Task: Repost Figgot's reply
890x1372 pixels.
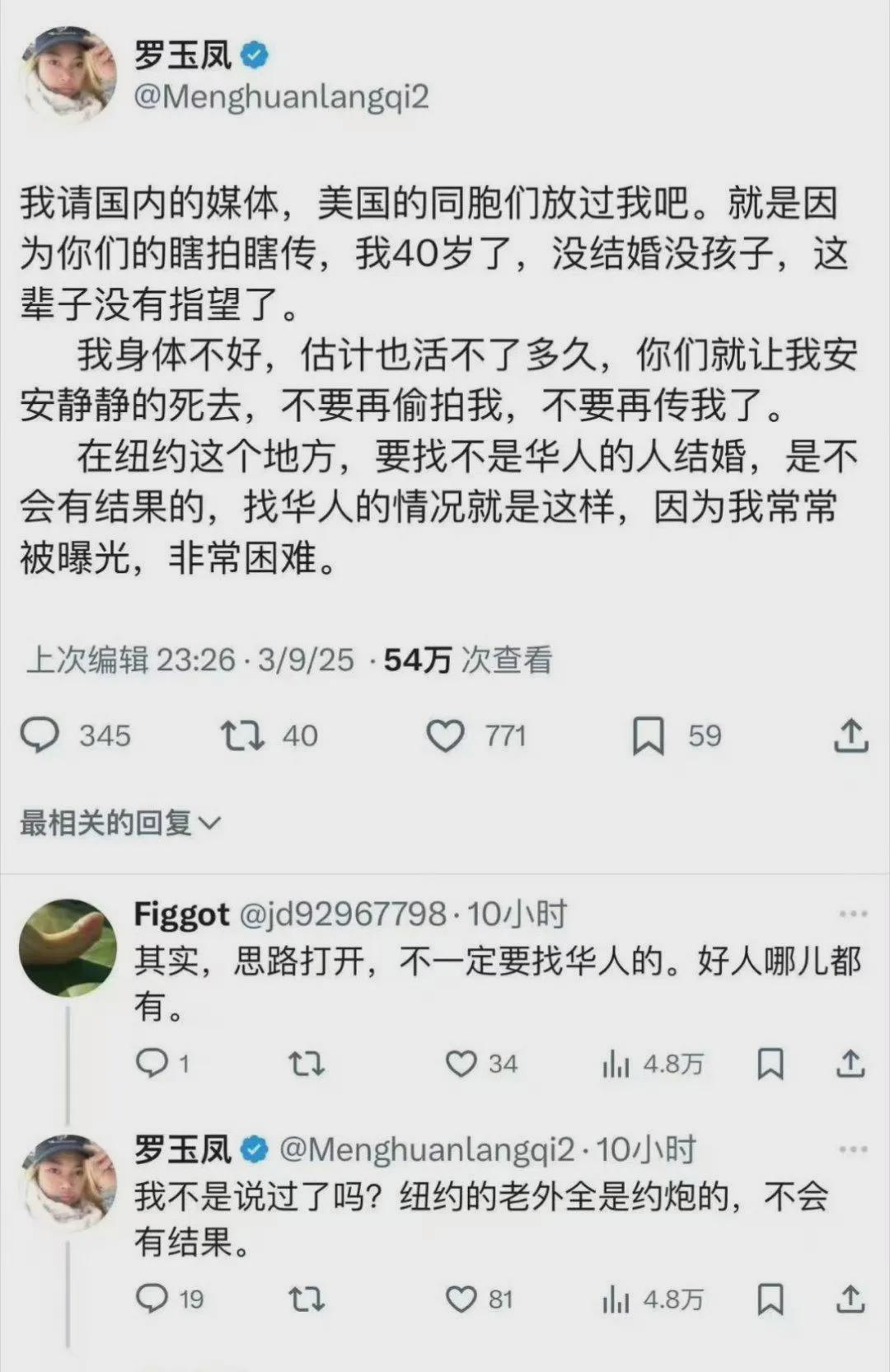Action: click(x=307, y=1064)
